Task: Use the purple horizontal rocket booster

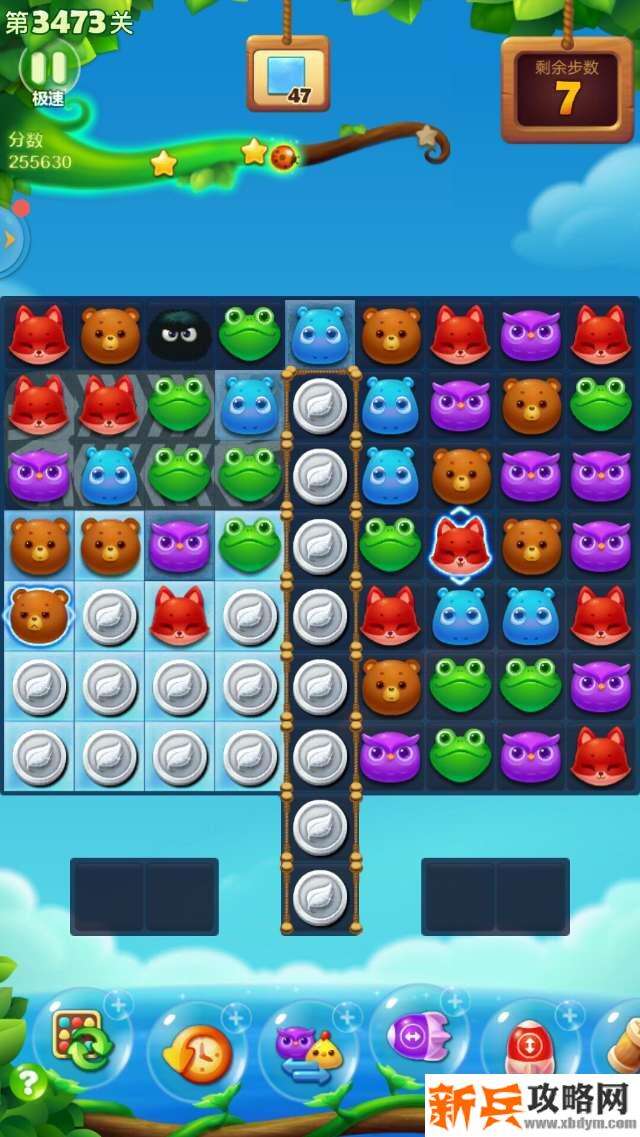Action: pyautogui.click(x=419, y=1036)
